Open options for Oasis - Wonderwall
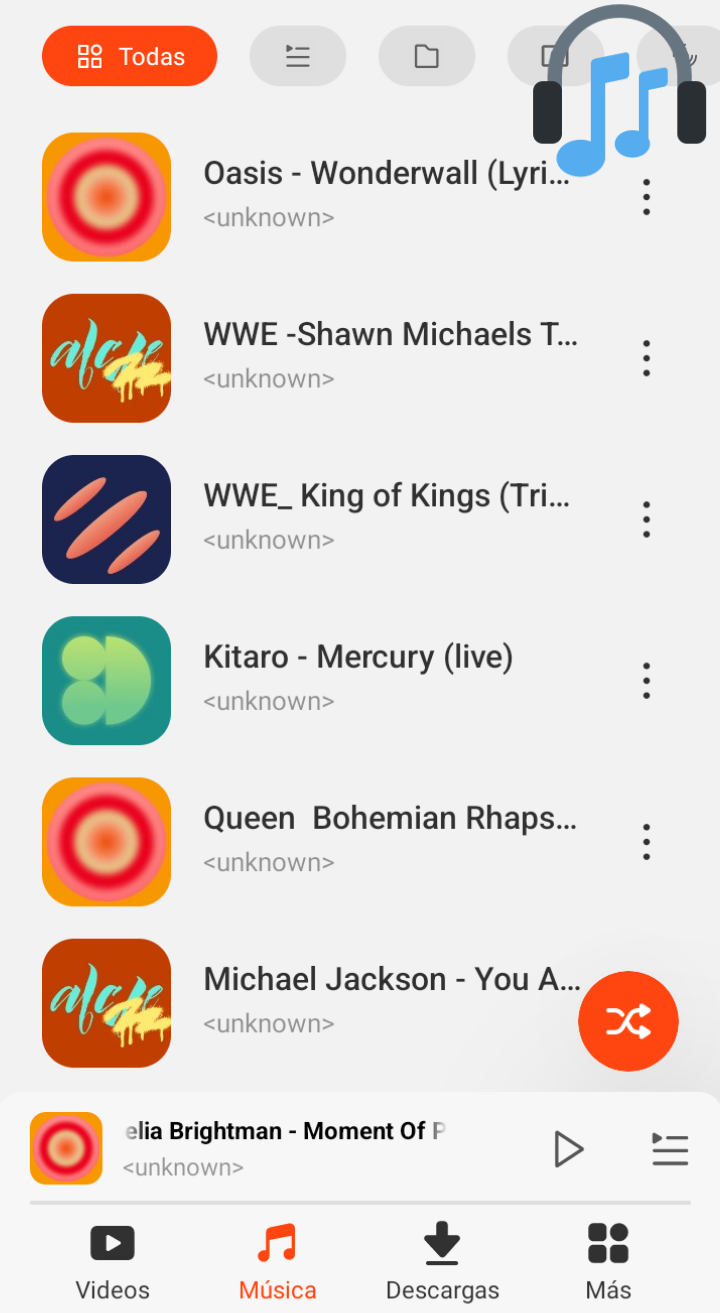This screenshot has width=720, height=1313. click(646, 197)
